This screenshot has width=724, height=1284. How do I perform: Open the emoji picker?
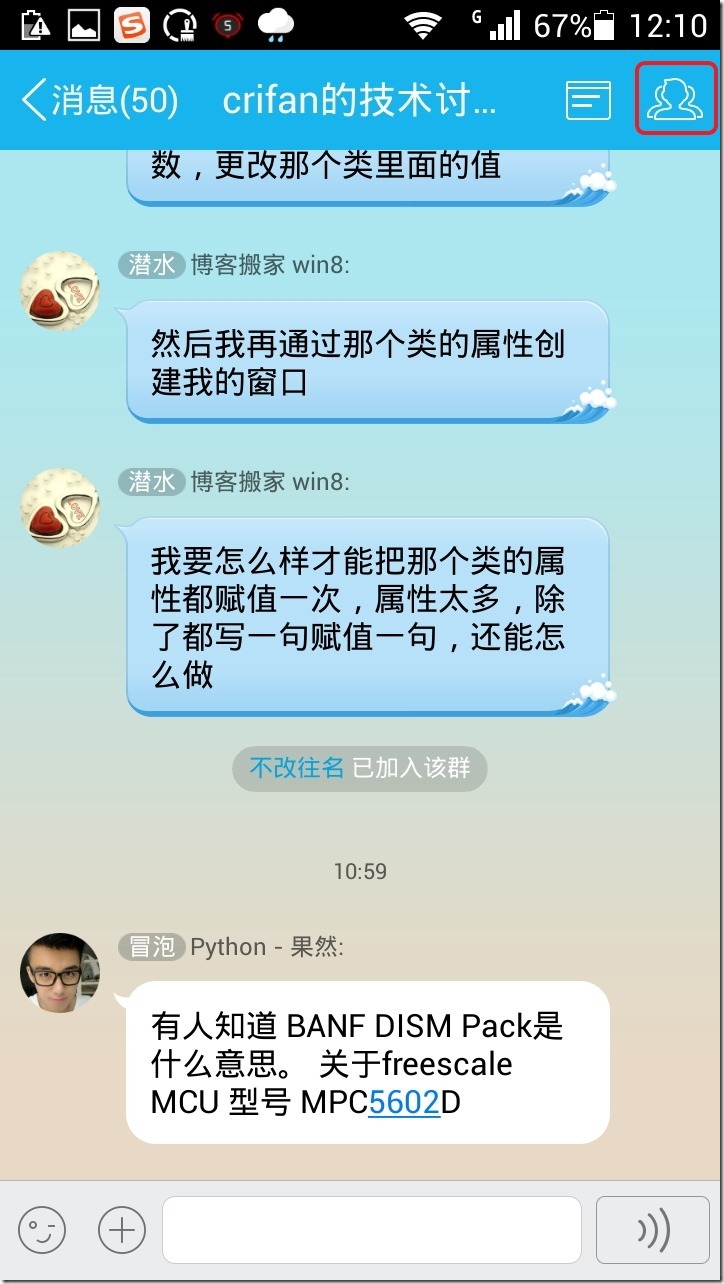(42, 1230)
